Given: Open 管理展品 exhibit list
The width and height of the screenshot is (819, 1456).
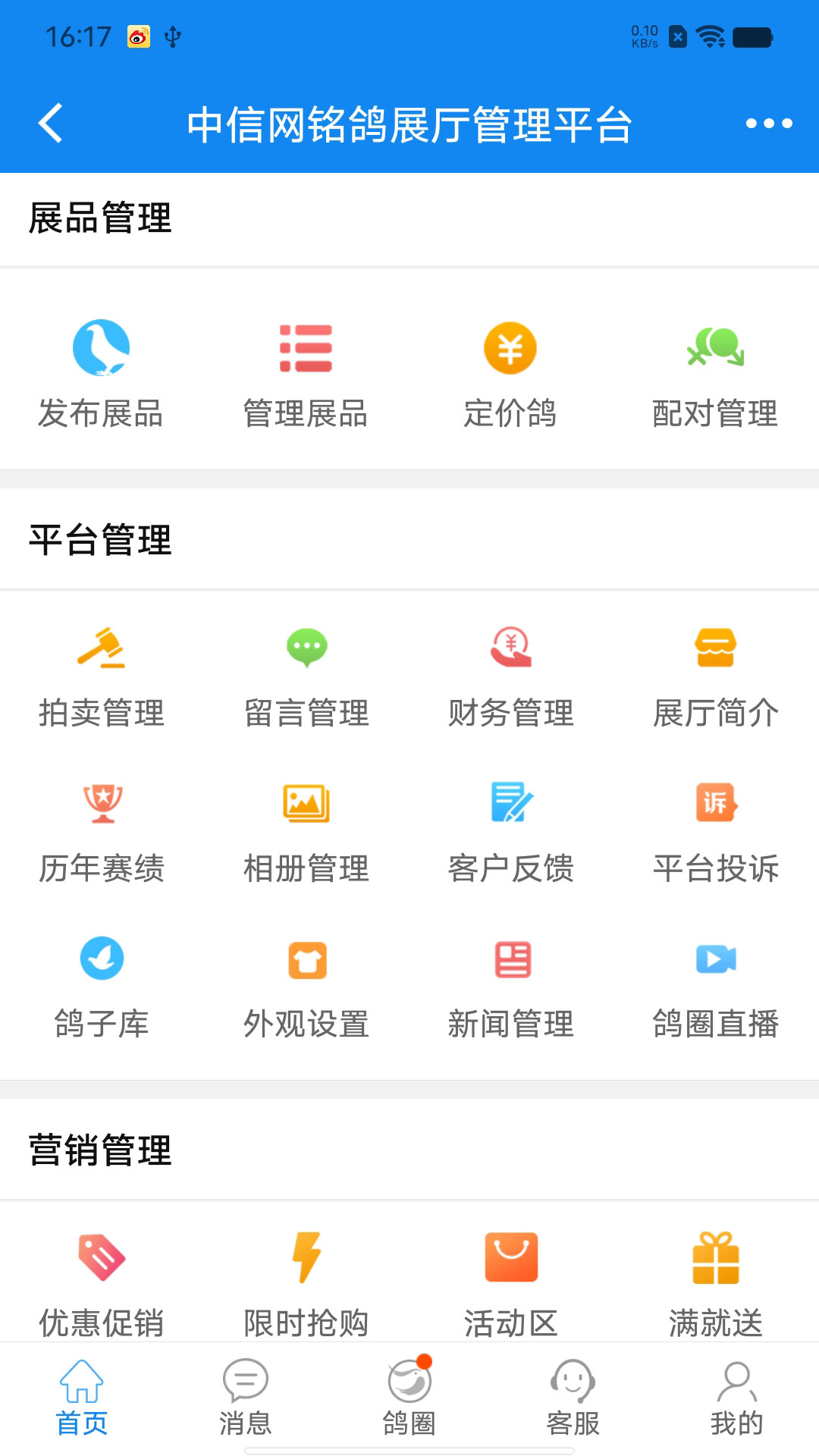Looking at the screenshot, I should pyautogui.click(x=306, y=373).
